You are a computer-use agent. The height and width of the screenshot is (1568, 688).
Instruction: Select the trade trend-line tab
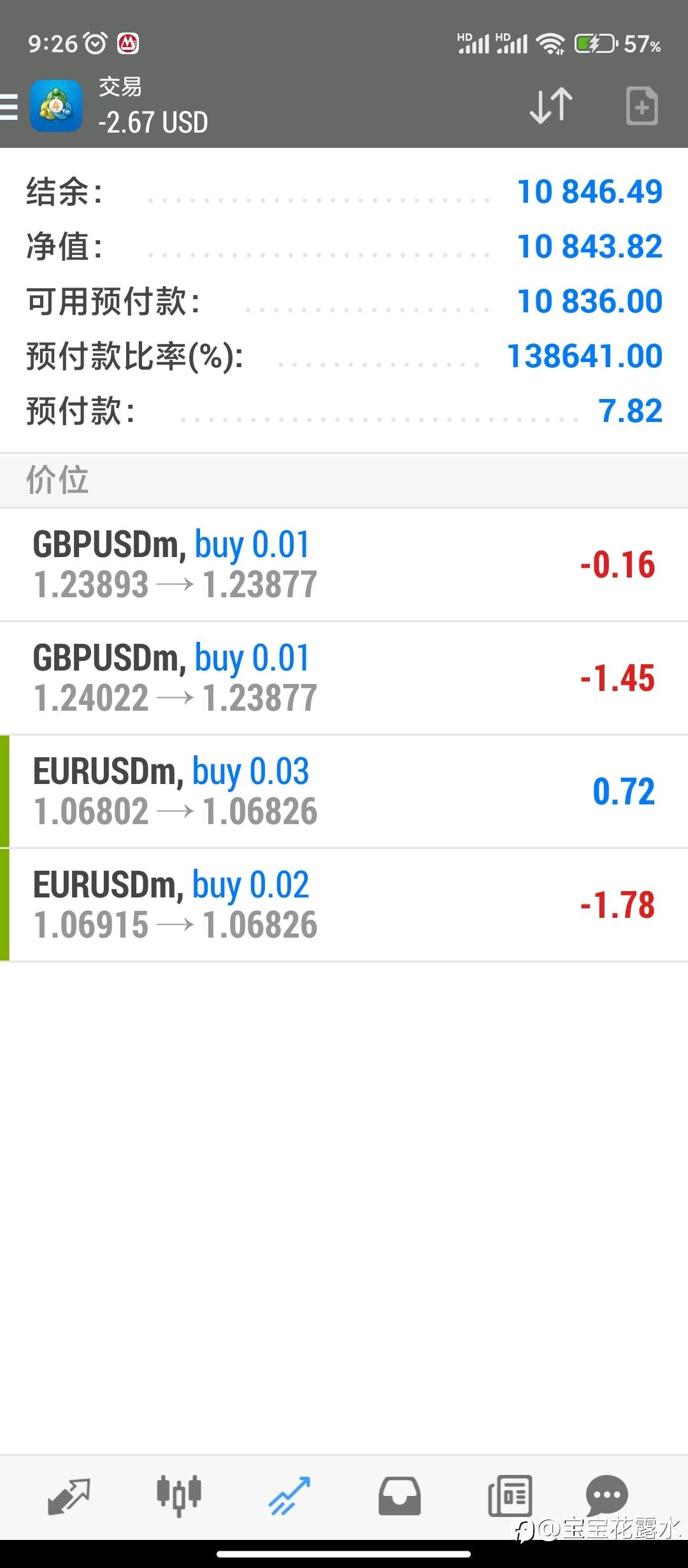click(x=289, y=1496)
